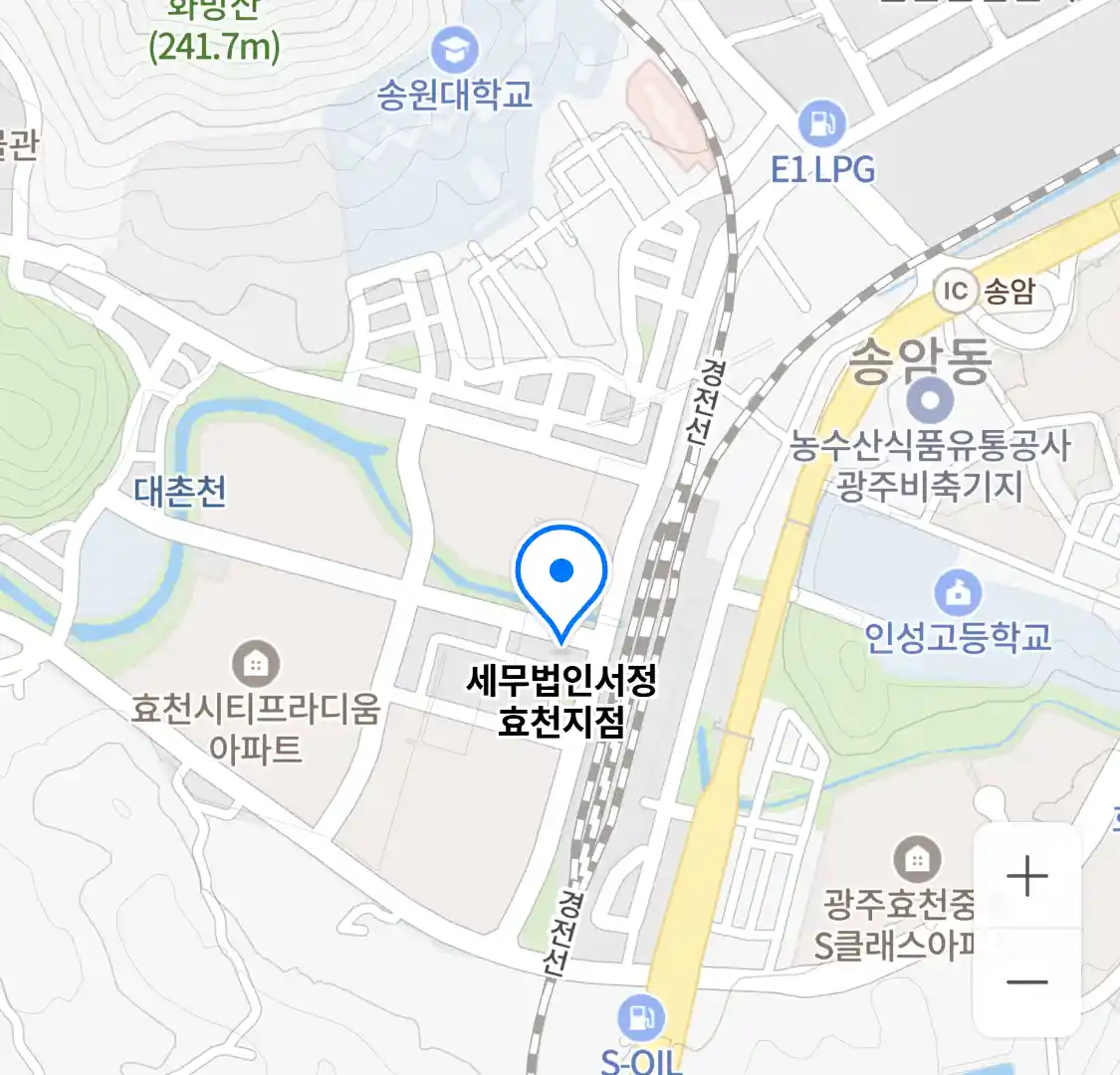Open the 인성고등학교 school marker
Screen dimensions: 1120x1075
(958, 593)
